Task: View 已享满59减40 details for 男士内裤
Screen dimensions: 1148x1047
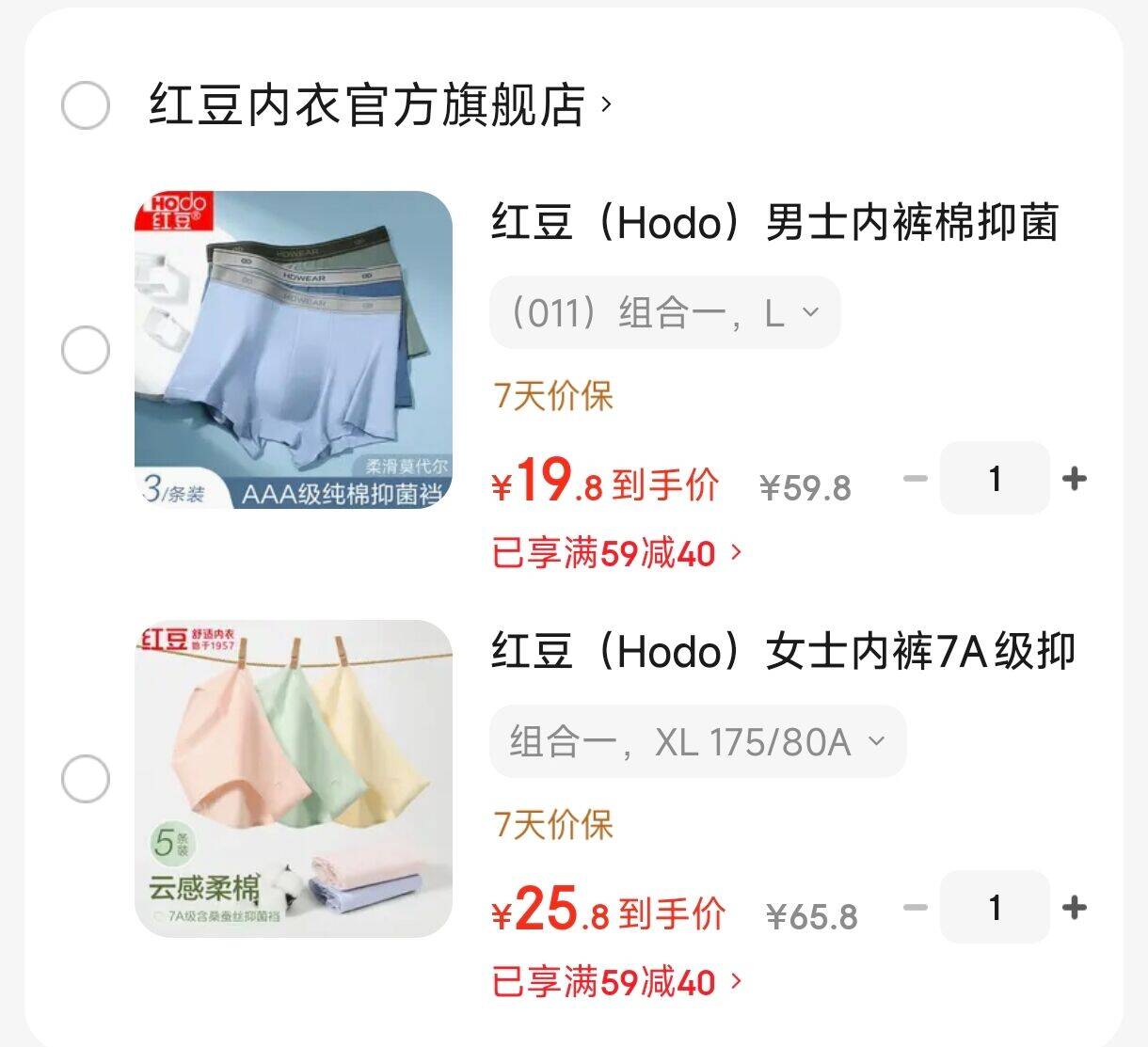Action: click(617, 553)
